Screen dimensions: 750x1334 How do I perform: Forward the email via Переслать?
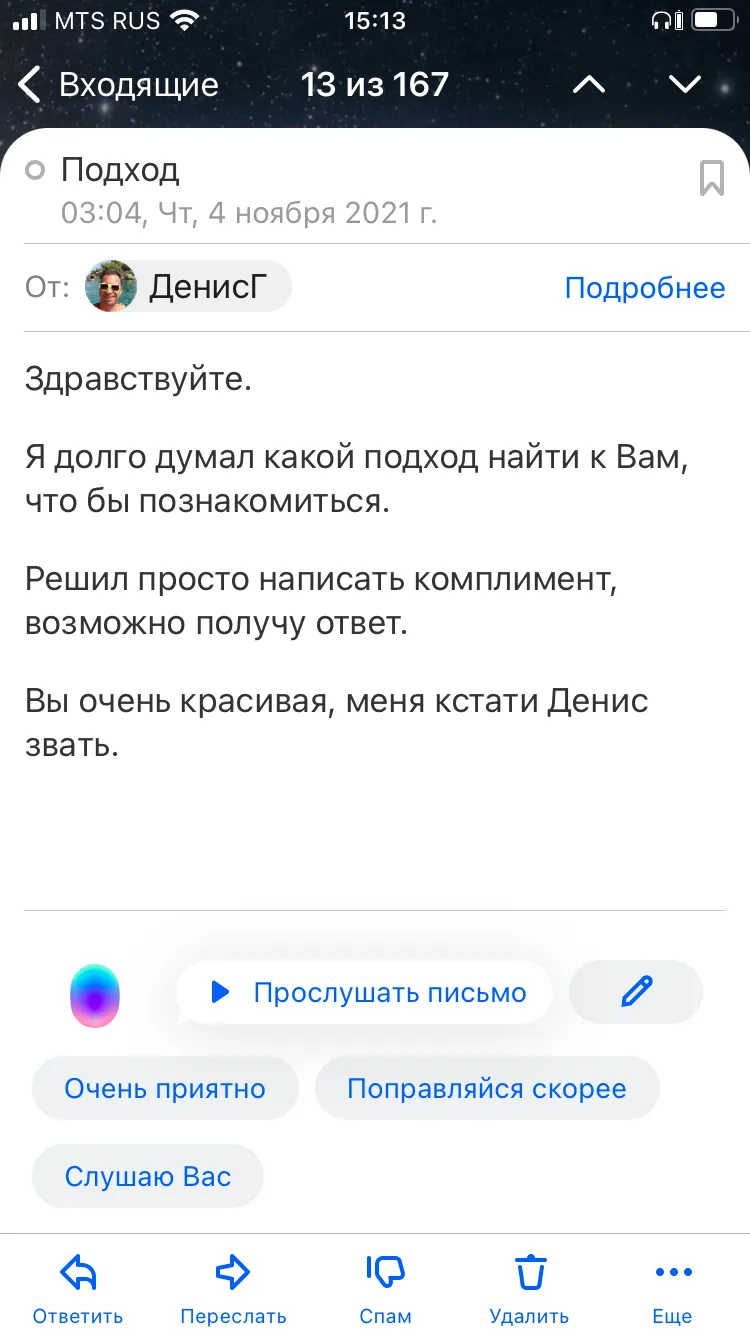point(233,1288)
